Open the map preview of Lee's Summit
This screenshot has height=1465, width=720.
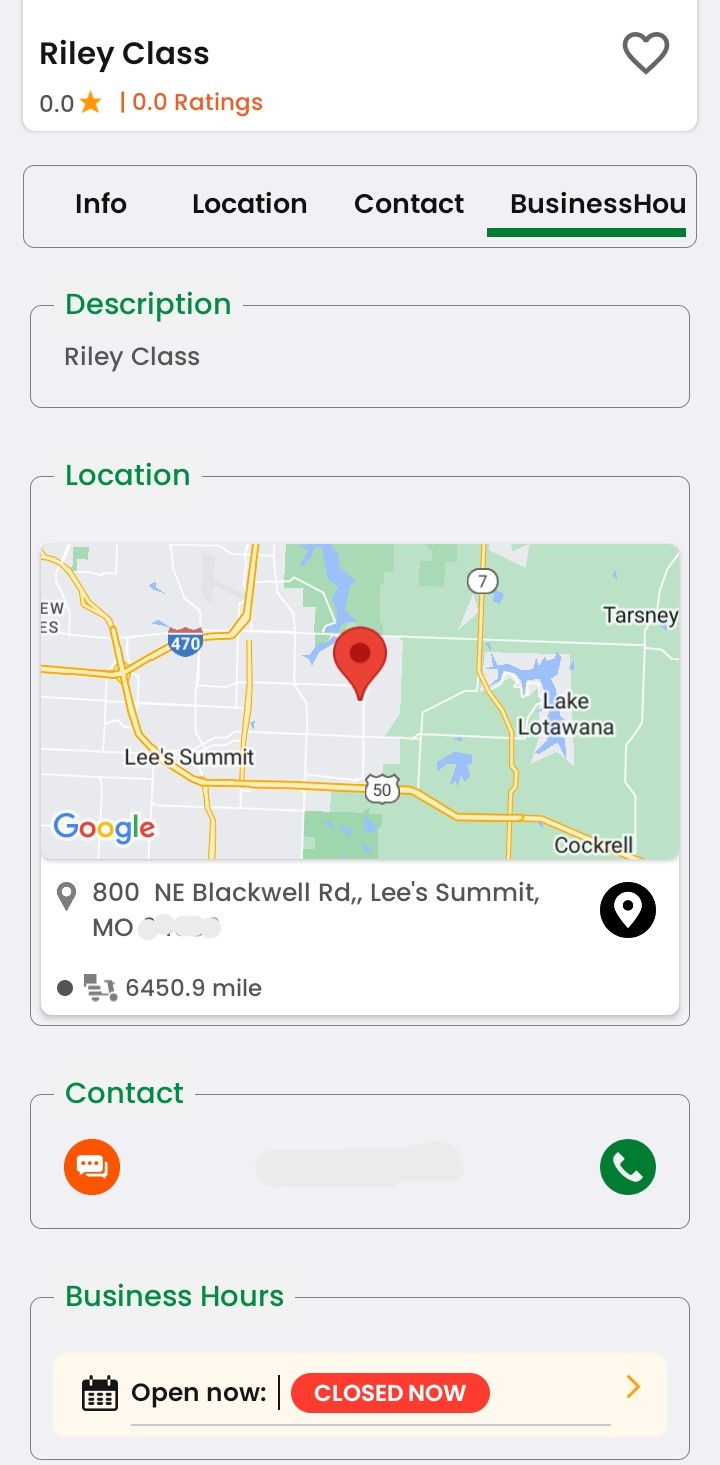tap(360, 701)
